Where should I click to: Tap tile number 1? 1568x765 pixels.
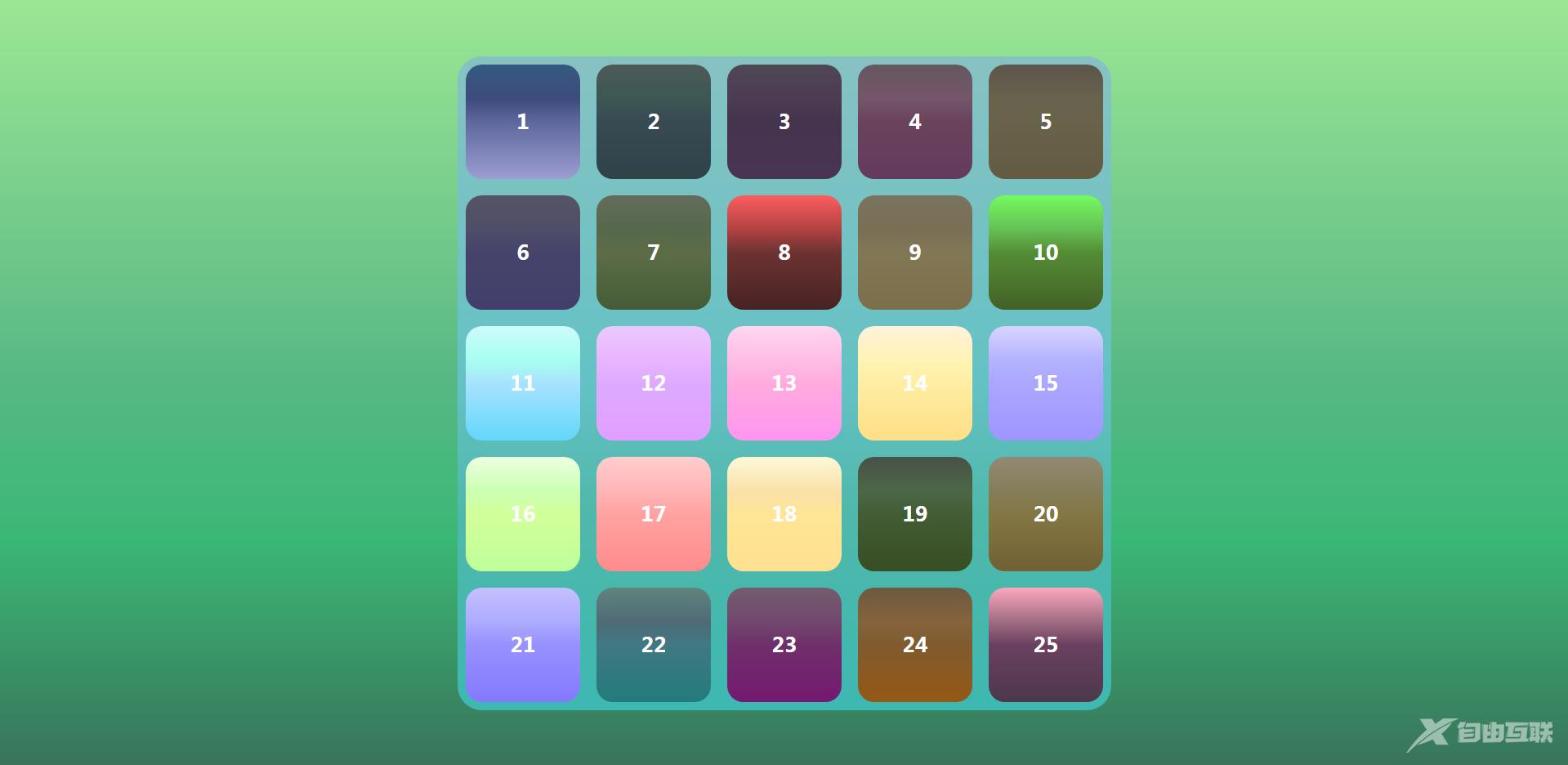[x=523, y=122]
